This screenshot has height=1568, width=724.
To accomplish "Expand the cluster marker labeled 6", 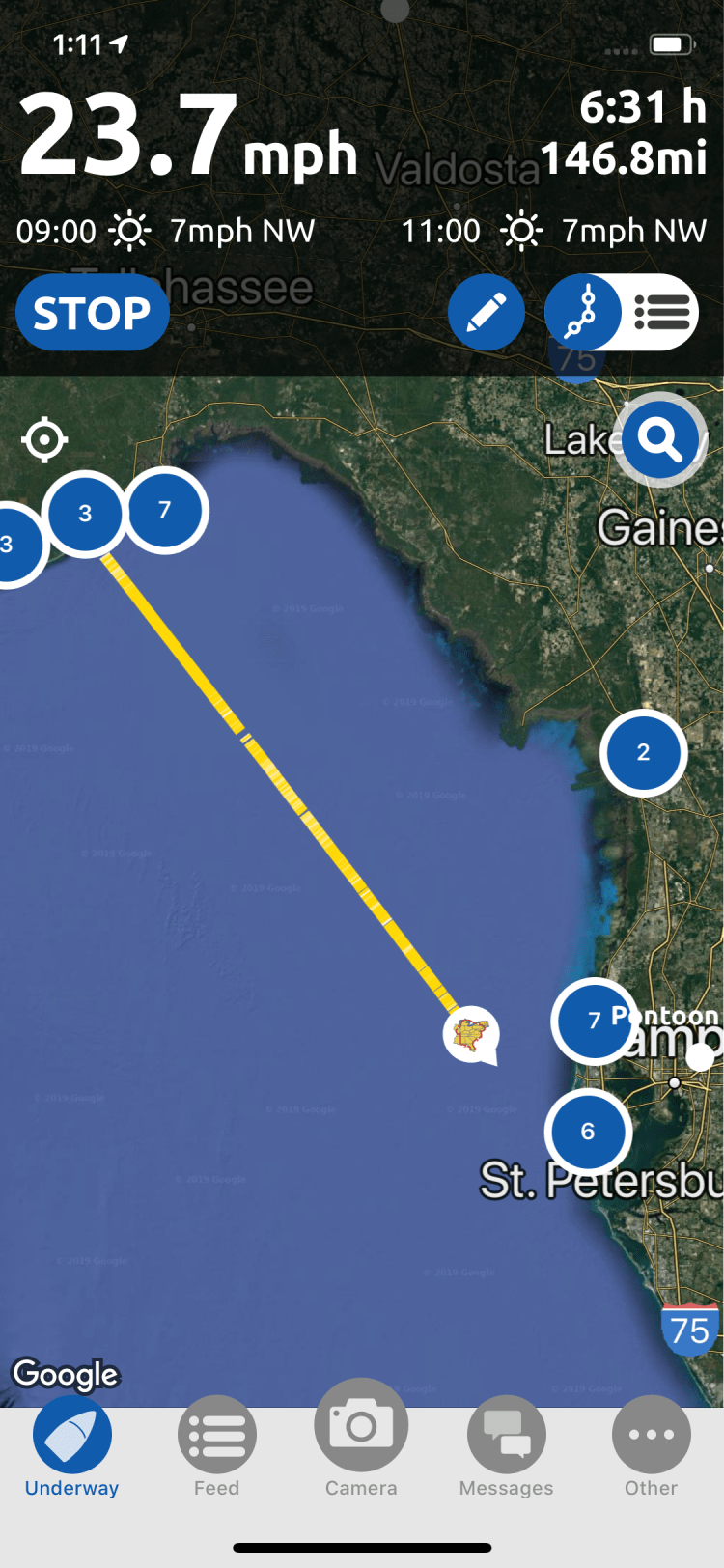I will point(588,1132).
